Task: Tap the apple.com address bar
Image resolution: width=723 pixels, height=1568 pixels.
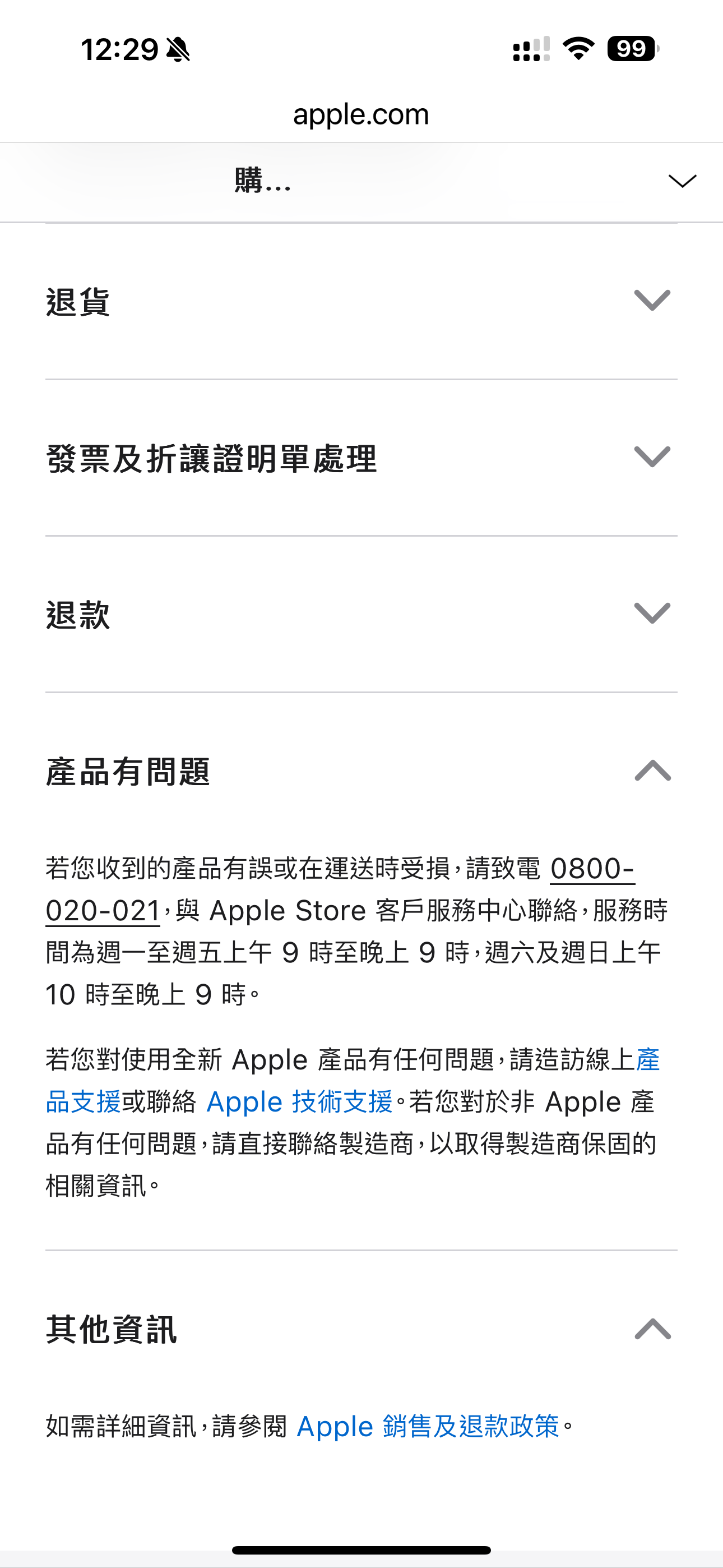Action: (x=361, y=114)
